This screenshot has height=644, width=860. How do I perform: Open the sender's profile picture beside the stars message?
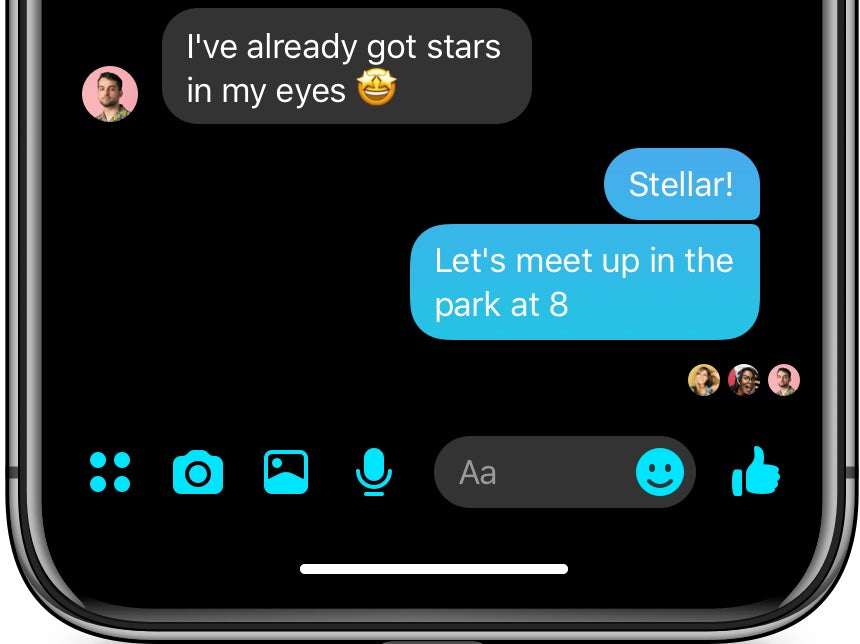[x=110, y=94]
